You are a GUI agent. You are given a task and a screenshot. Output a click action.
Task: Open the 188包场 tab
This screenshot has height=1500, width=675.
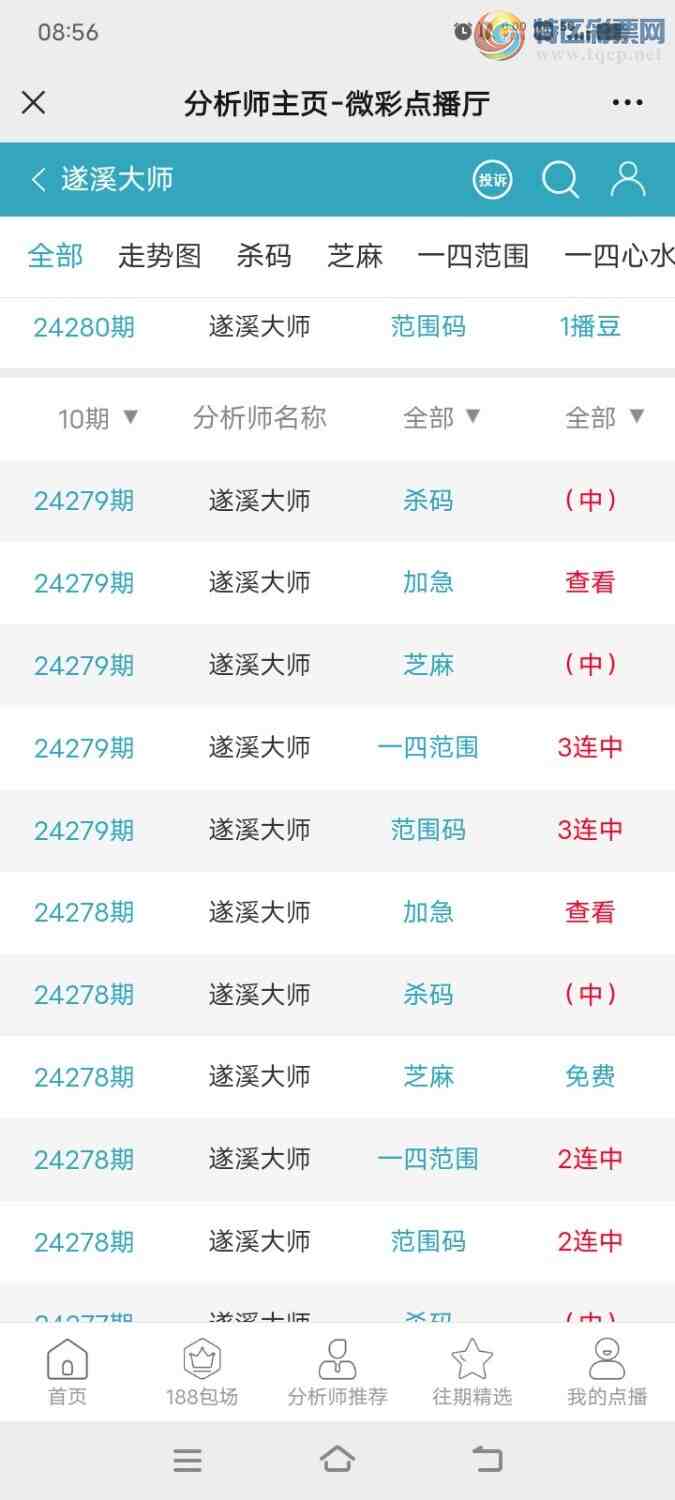pos(202,1373)
